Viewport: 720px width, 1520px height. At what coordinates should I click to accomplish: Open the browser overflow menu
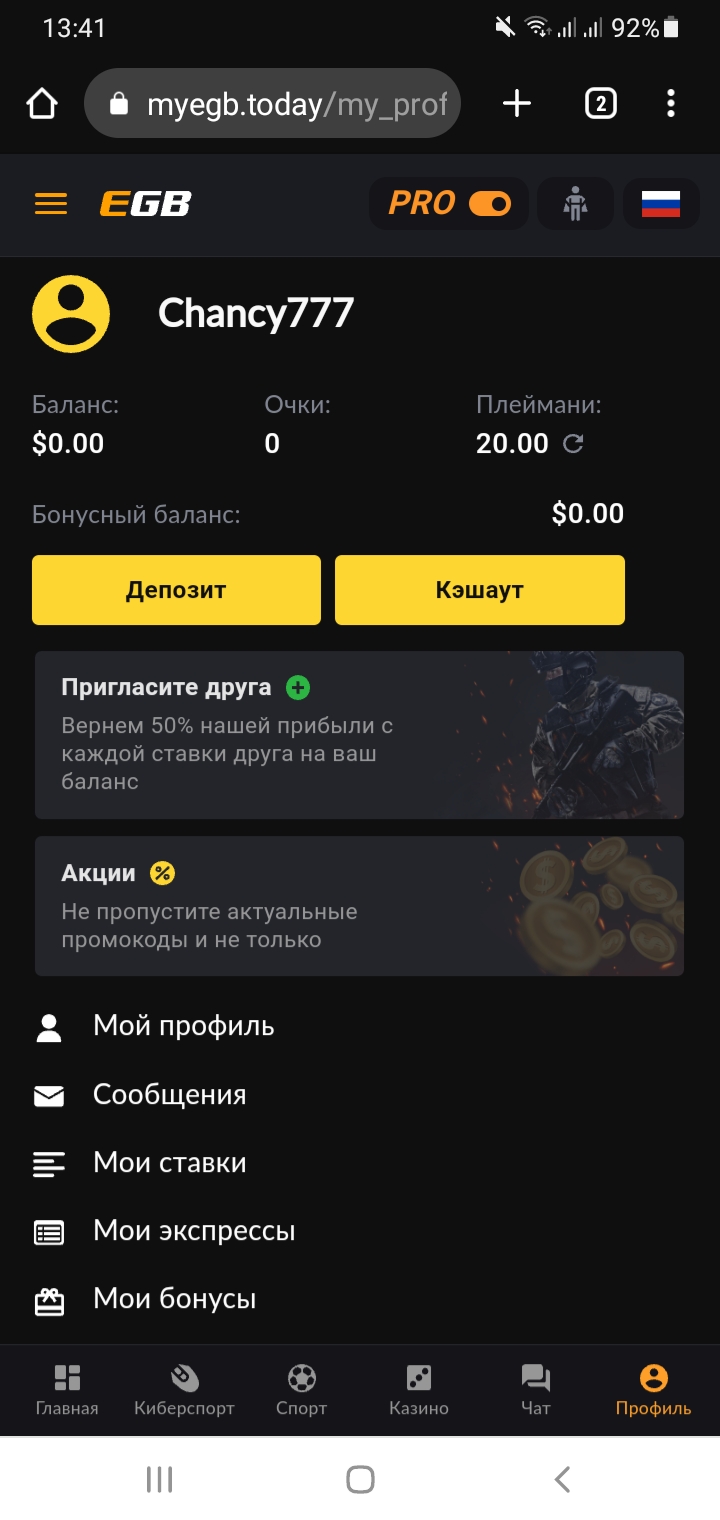pos(670,103)
